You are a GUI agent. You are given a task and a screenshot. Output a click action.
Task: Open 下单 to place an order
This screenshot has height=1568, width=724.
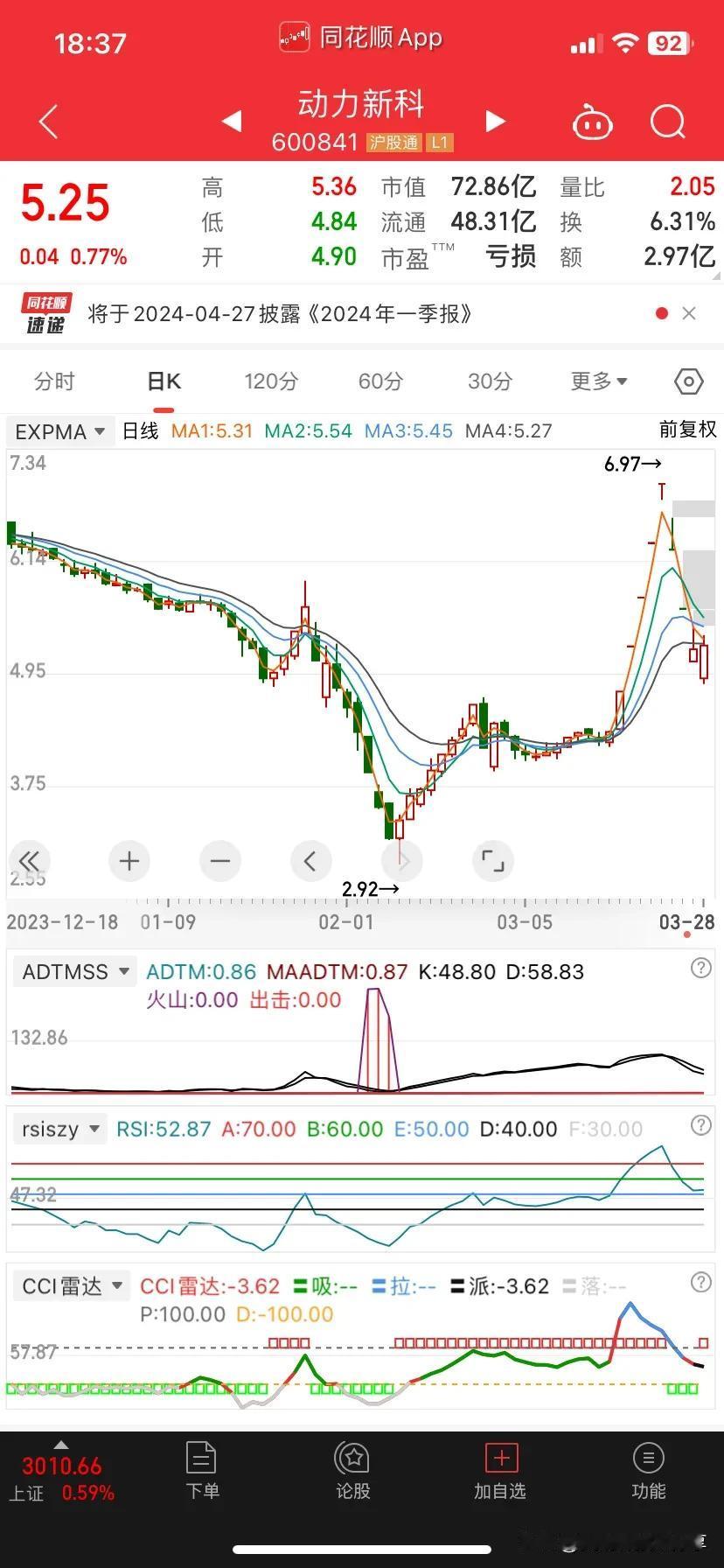point(202,1472)
